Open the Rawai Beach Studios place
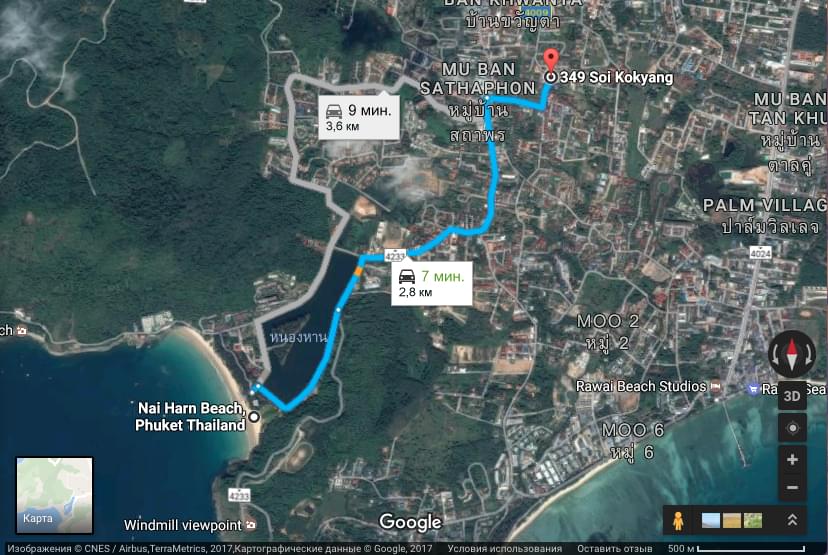828x555 pixels. 641,386
